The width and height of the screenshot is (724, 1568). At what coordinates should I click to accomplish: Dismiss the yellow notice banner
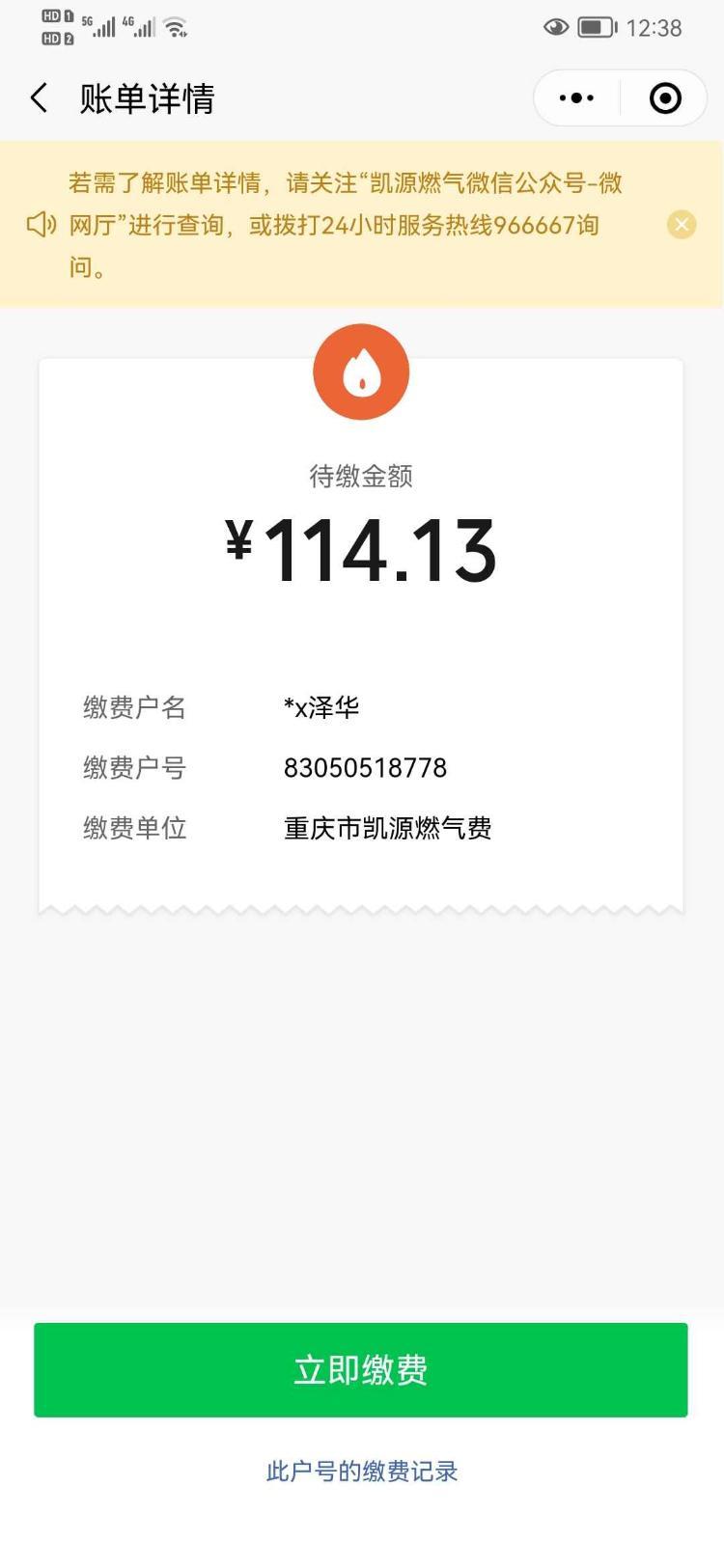point(682,225)
